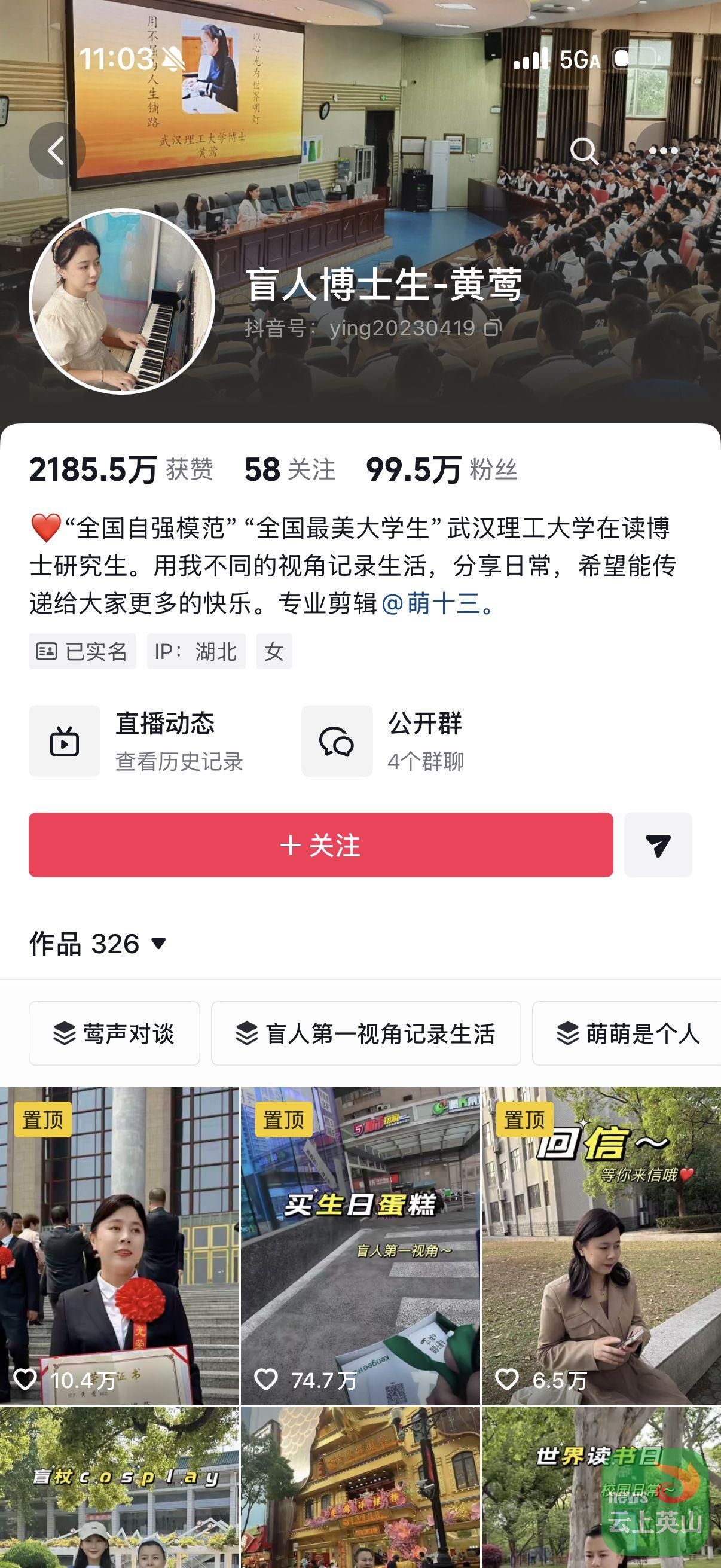The width and height of the screenshot is (721, 1568).
Task: Follow this account with + 关注
Action: (320, 845)
